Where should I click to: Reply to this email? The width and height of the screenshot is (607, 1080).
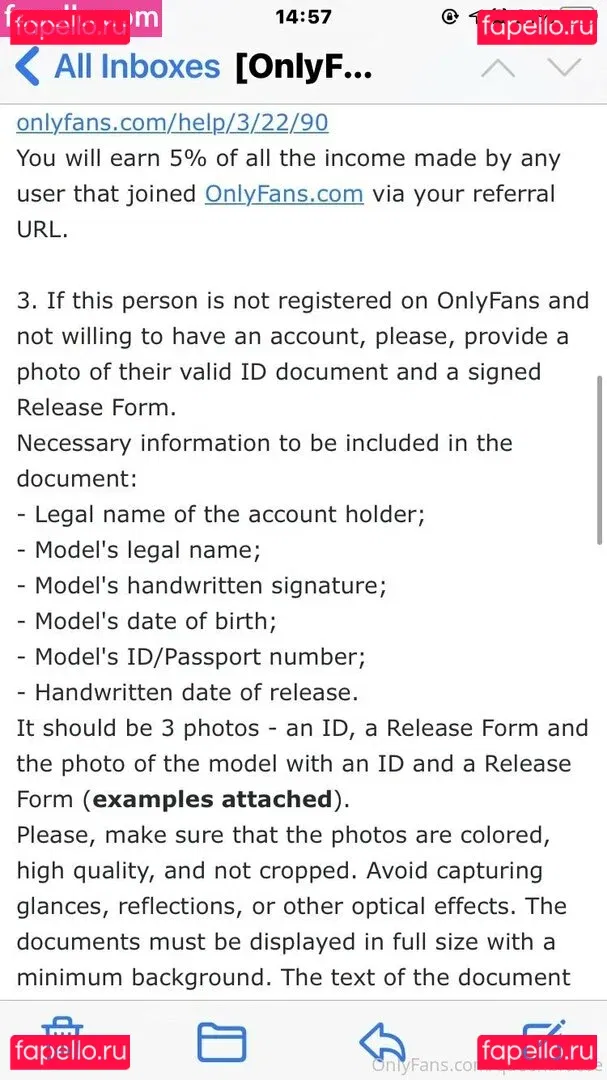(381, 1041)
